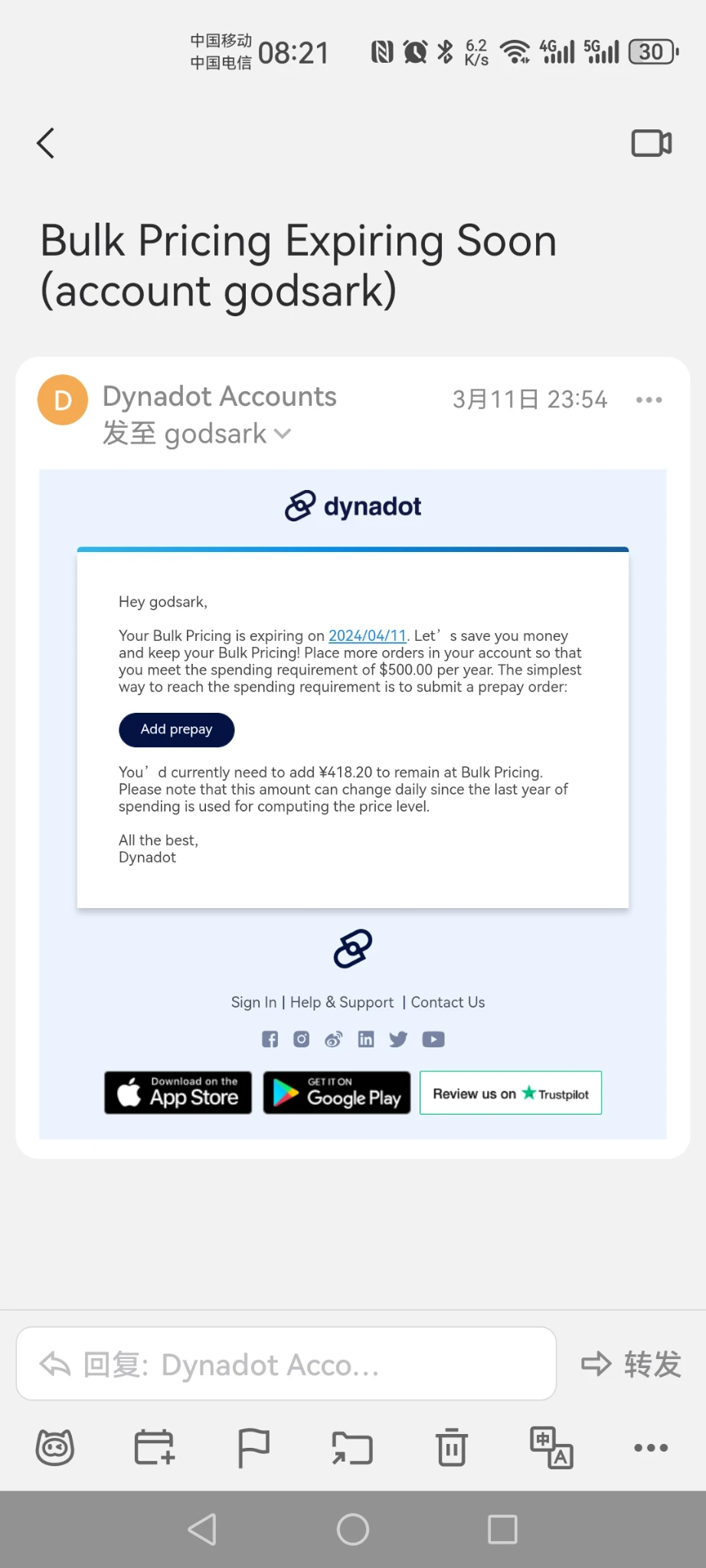This screenshot has height=1568, width=706.
Task: Add this email to the calendar
Action: coord(154,1447)
